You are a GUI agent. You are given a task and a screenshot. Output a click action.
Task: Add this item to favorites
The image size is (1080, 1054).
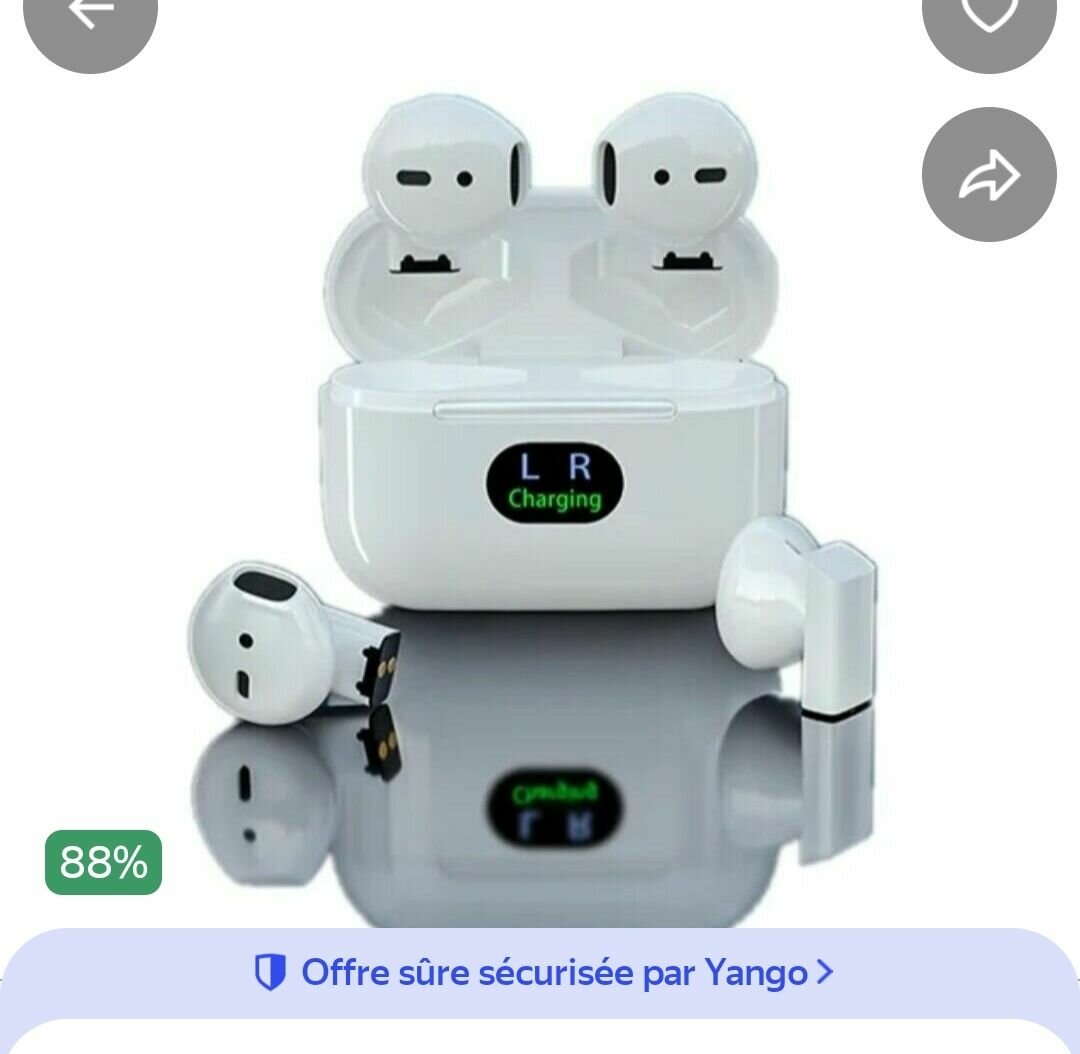click(x=988, y=14)
